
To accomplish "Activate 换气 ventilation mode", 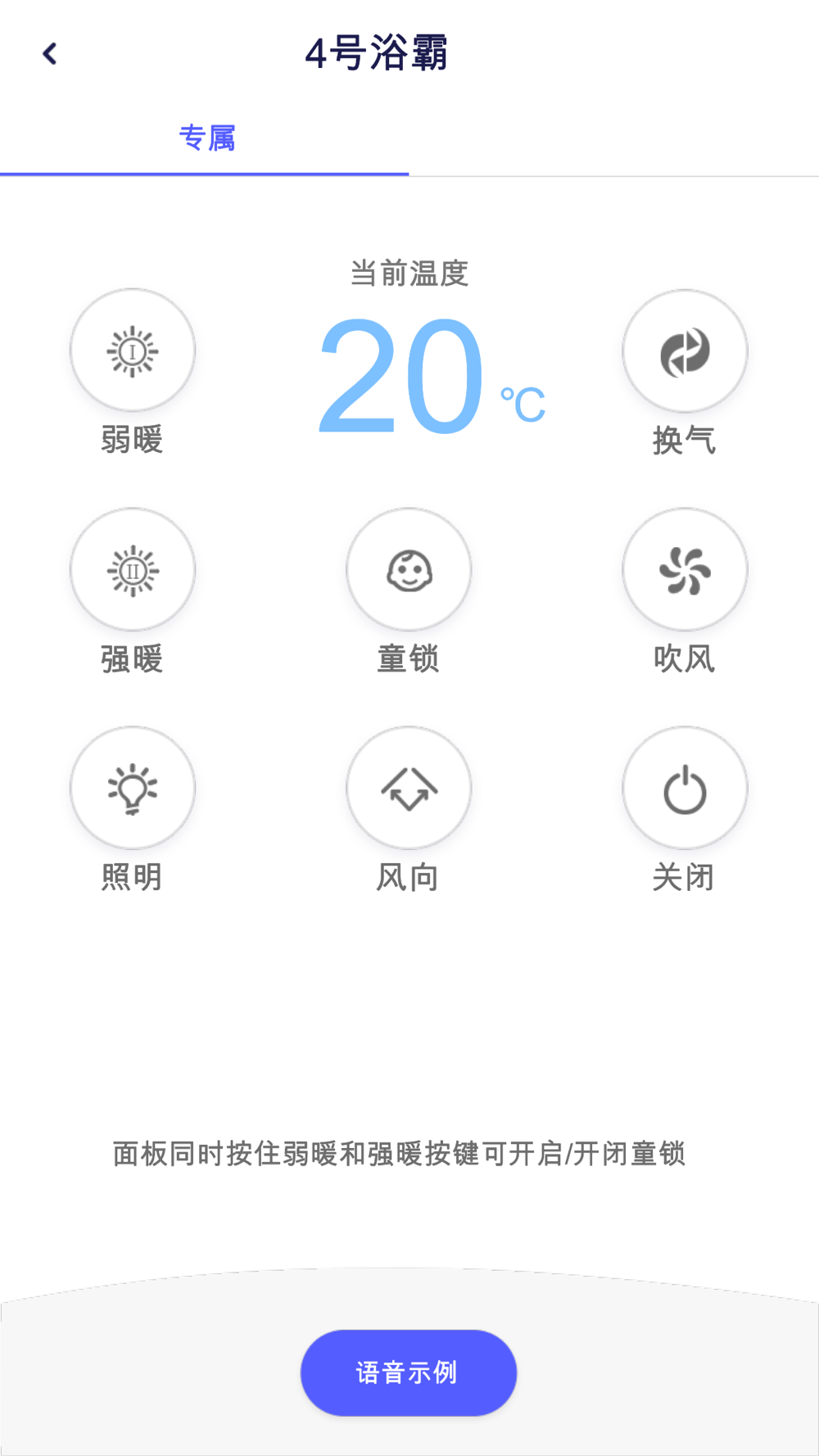I will click(685, 351).
